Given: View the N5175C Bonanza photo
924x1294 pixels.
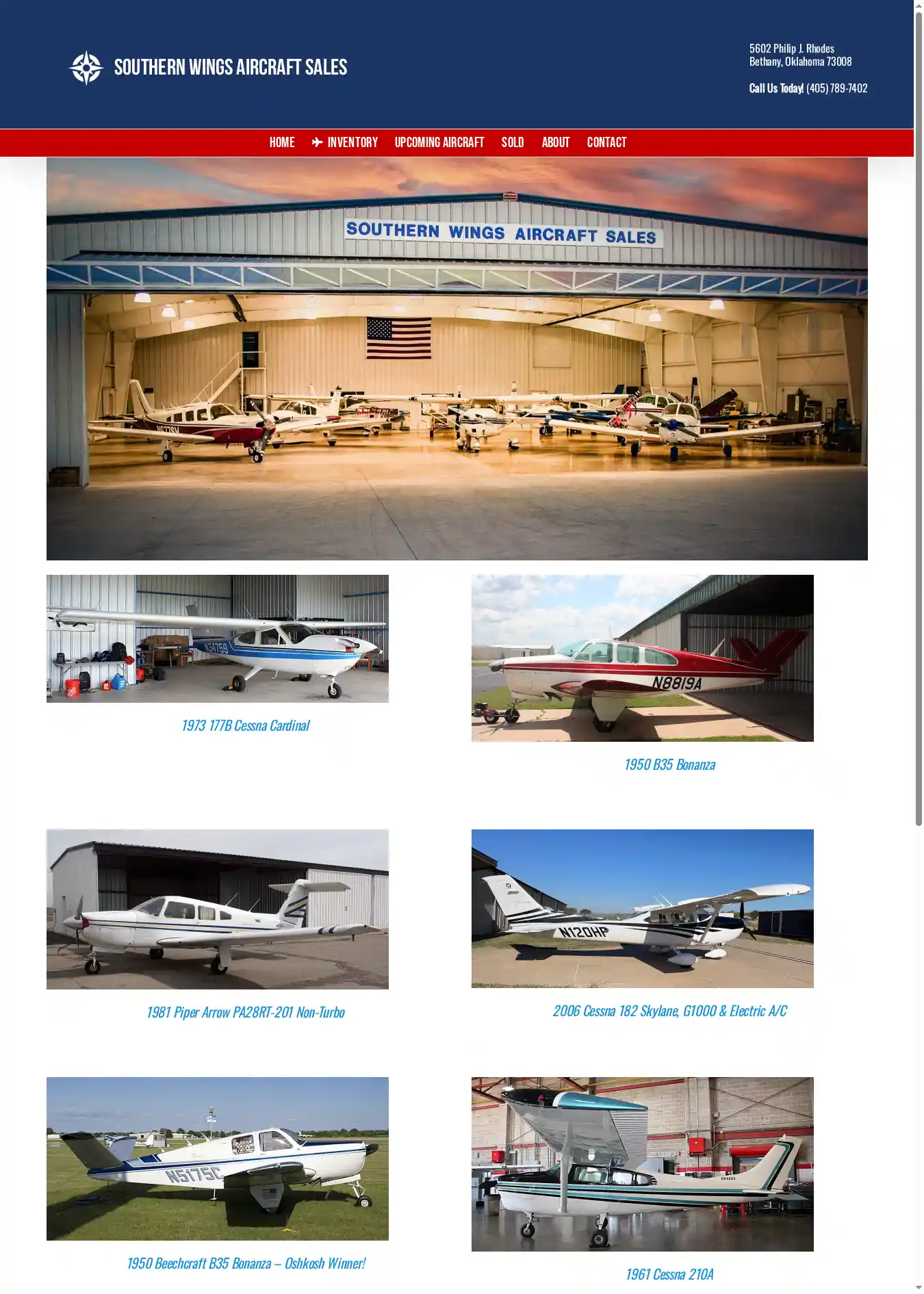Looking at the screenshot, I should (x=217, y=1159).
